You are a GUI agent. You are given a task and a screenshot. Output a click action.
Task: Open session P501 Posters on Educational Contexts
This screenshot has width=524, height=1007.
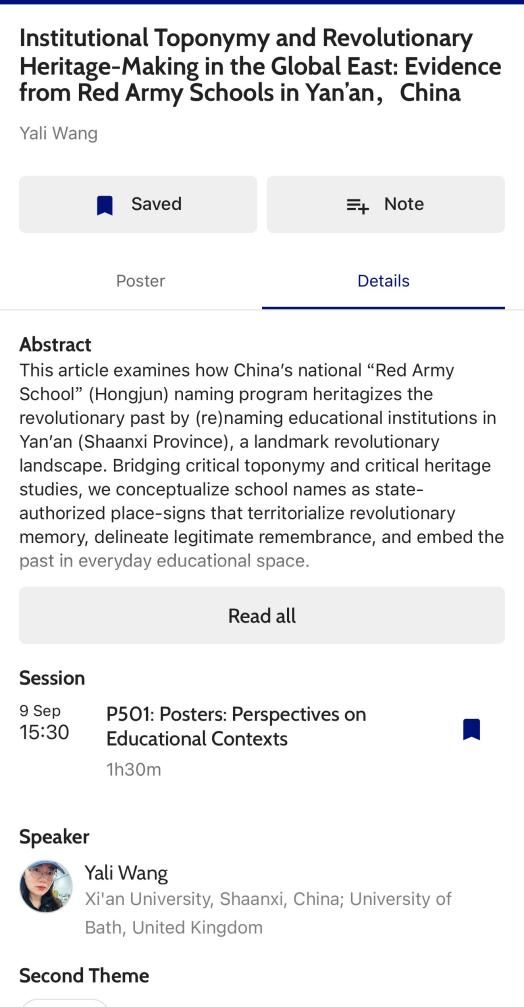pos(236,726)
